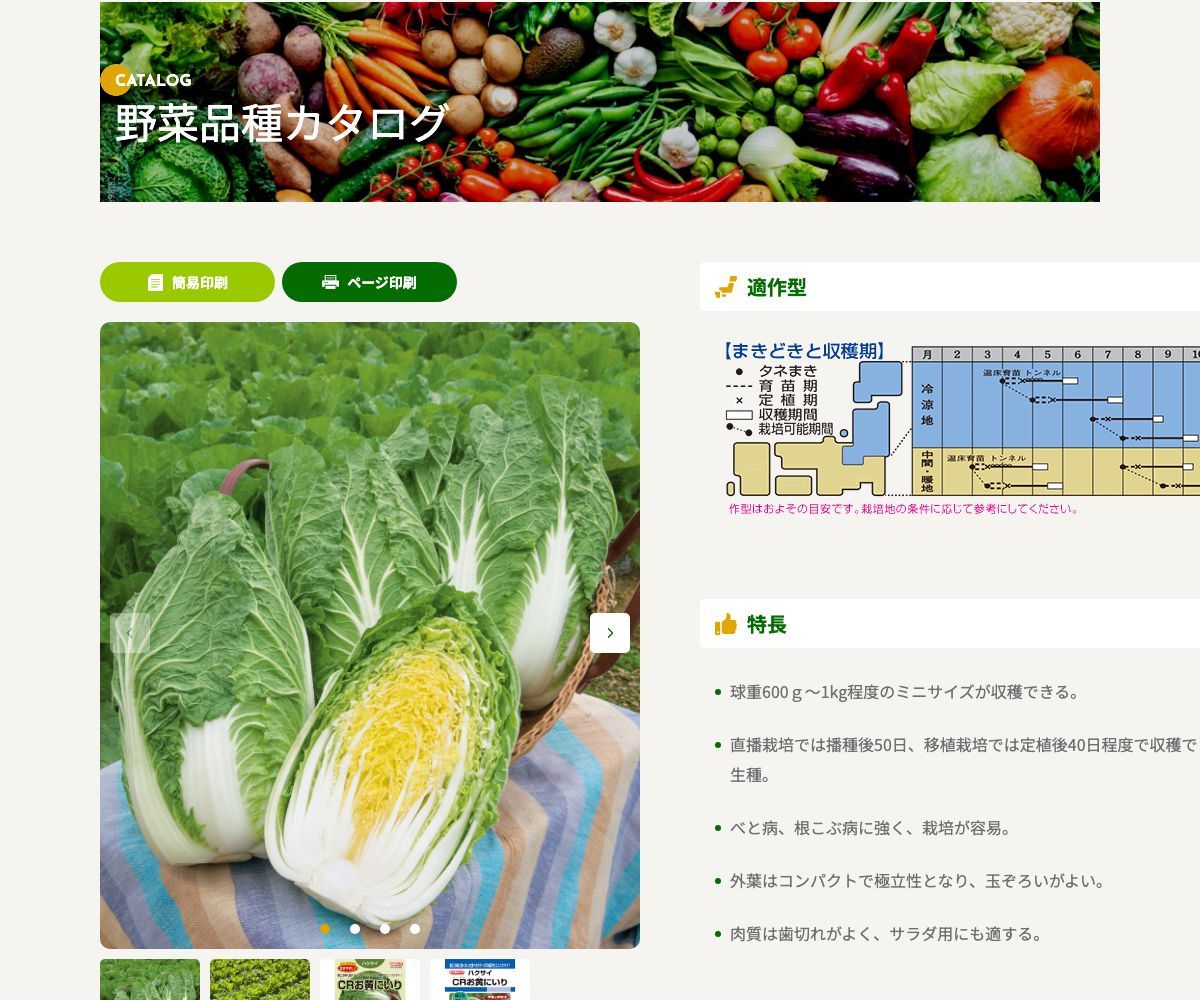1200x1000 pixels.
Task: Show next cabbage photo with right arrow
Action: tap(610, 633)
